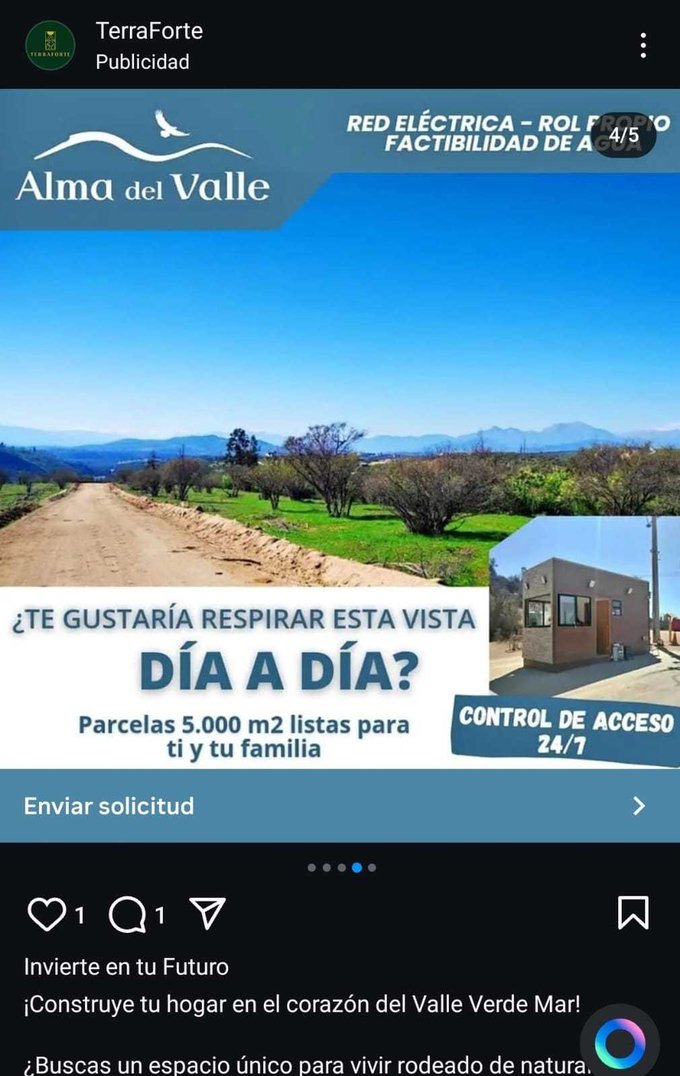Share the post via send icon
The height and width of the screenshot is (1076, 680).
coord(207,913)
